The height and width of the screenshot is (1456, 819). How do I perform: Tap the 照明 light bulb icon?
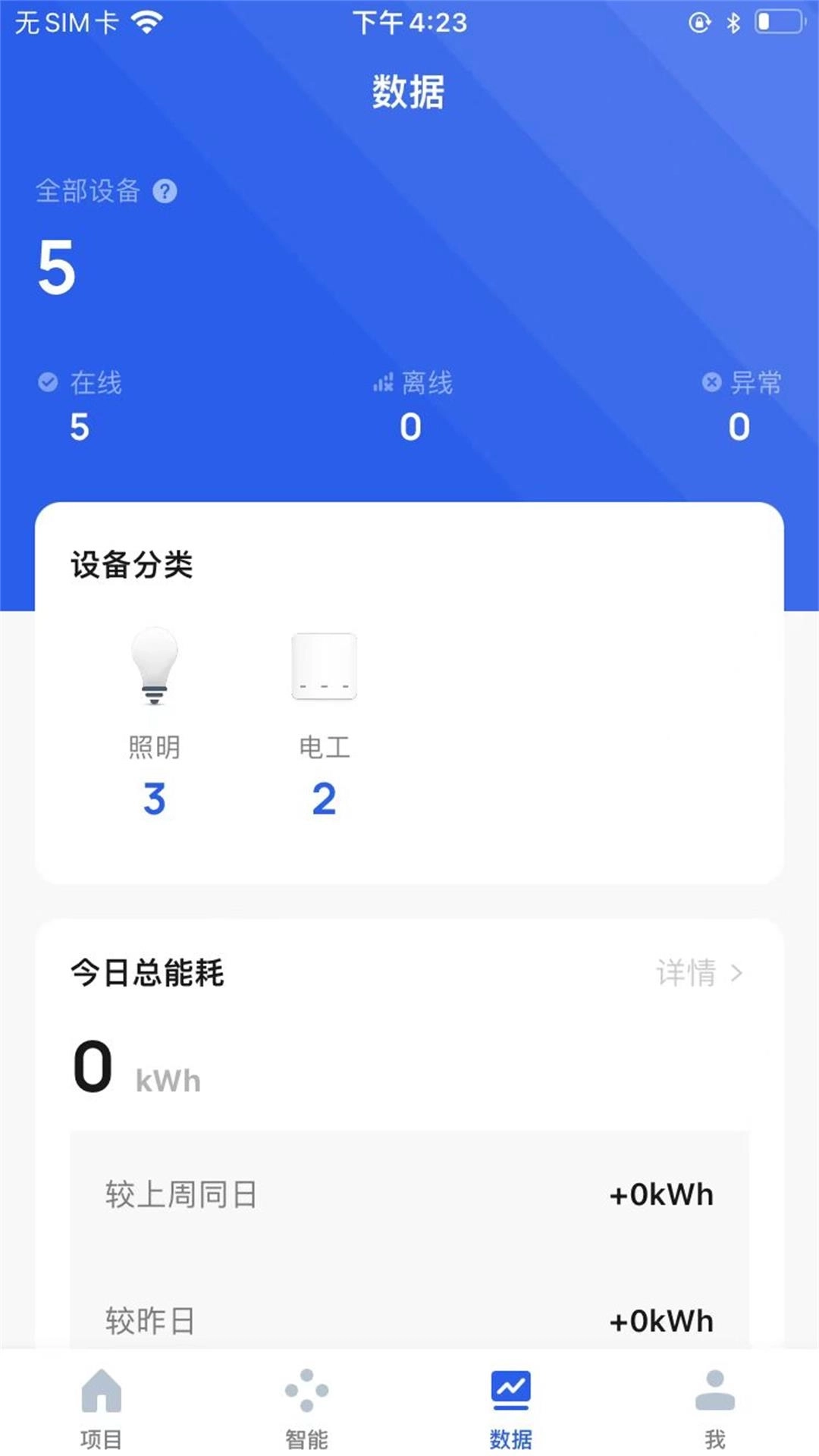click(155, 666)
